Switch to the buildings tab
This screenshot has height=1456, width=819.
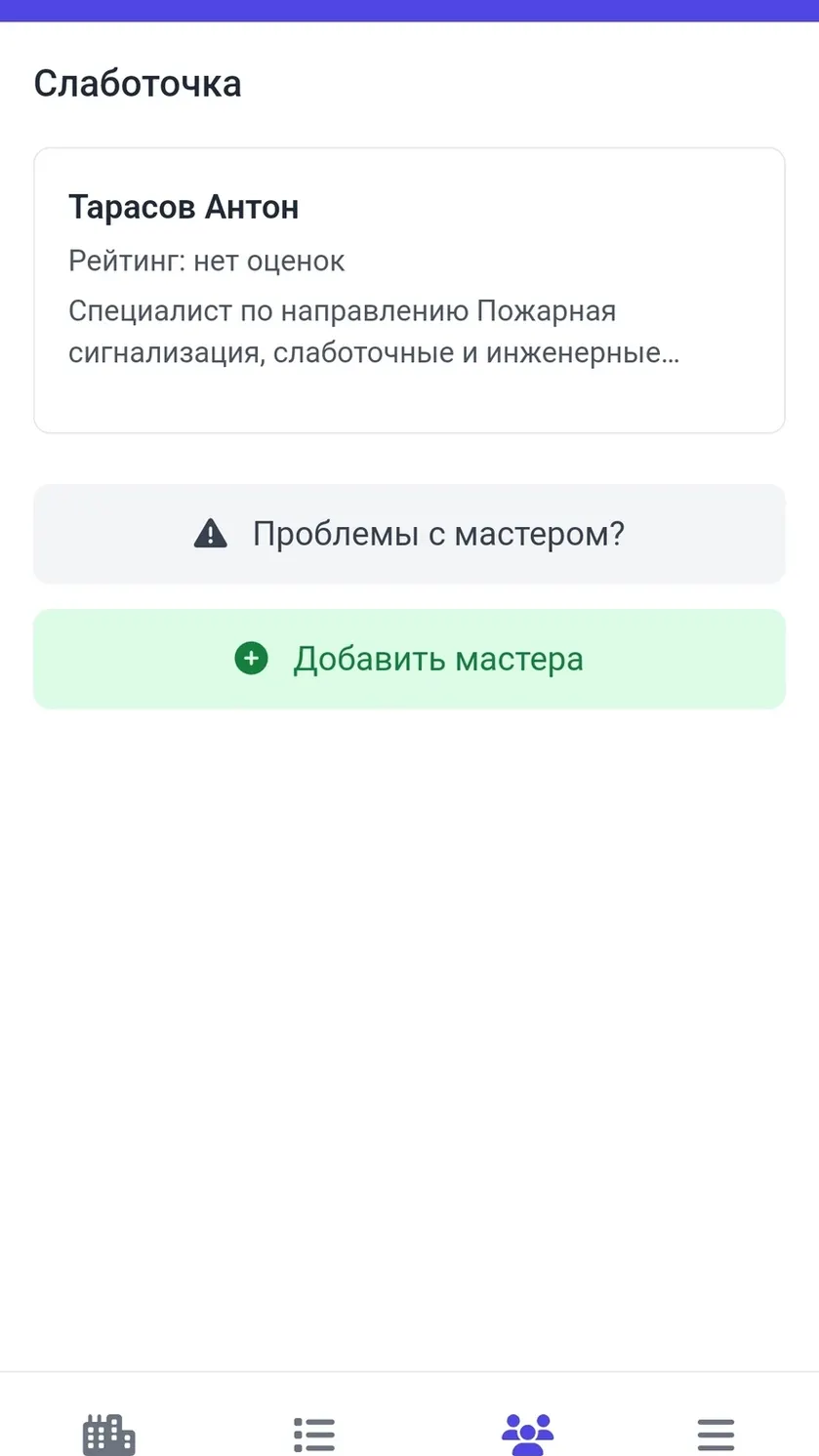(x=108, y=1435)
